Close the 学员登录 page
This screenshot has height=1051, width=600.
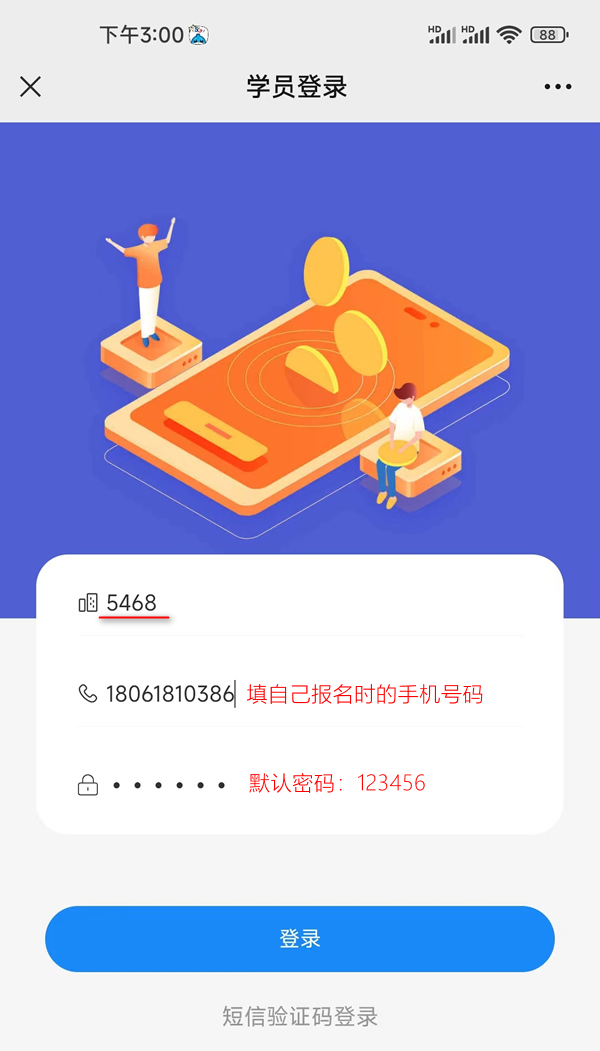[31, 87]
